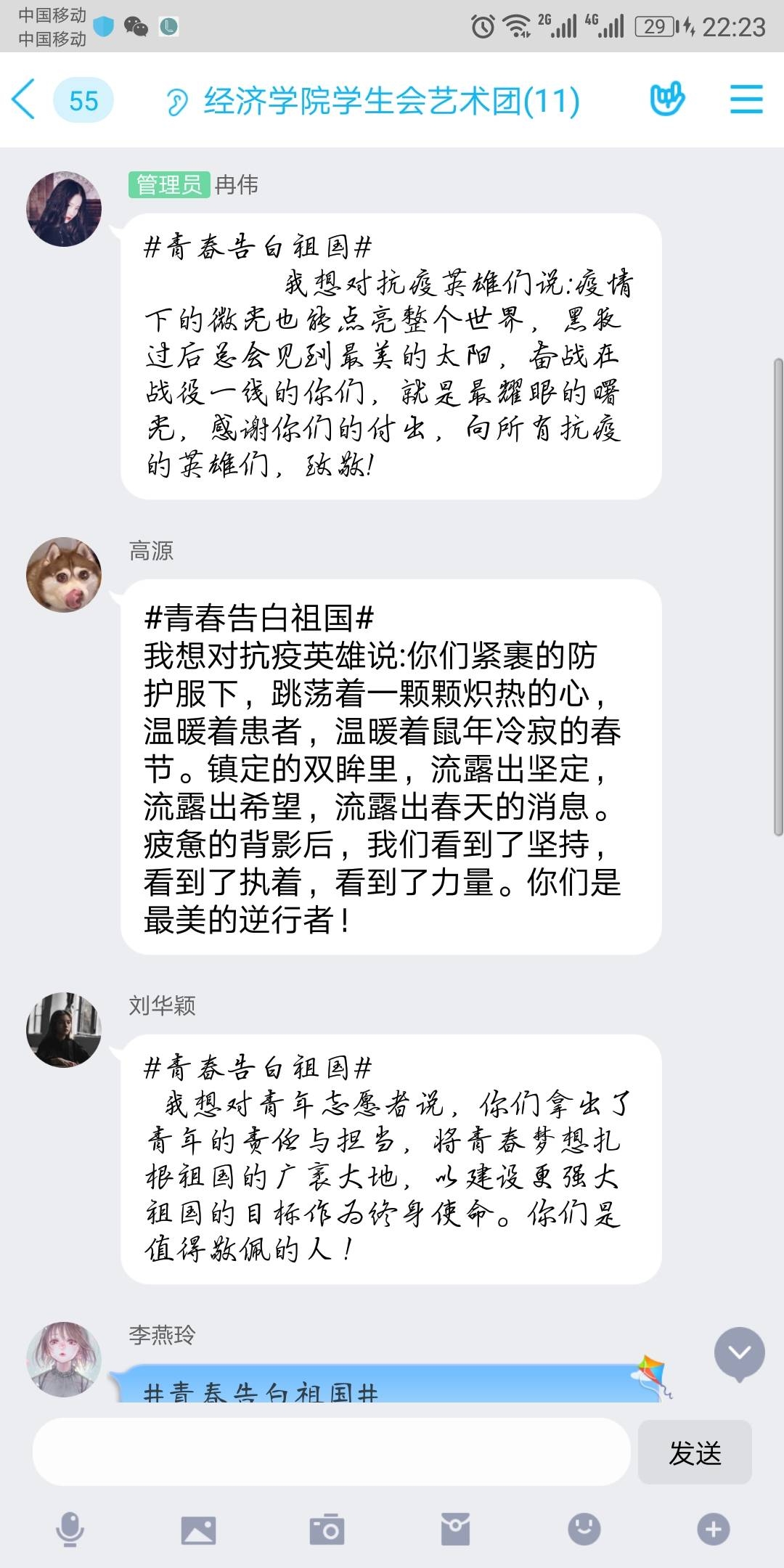Open 高源's husky avatar
Viewport: 784px width, 1568px height.
[64, 575]
